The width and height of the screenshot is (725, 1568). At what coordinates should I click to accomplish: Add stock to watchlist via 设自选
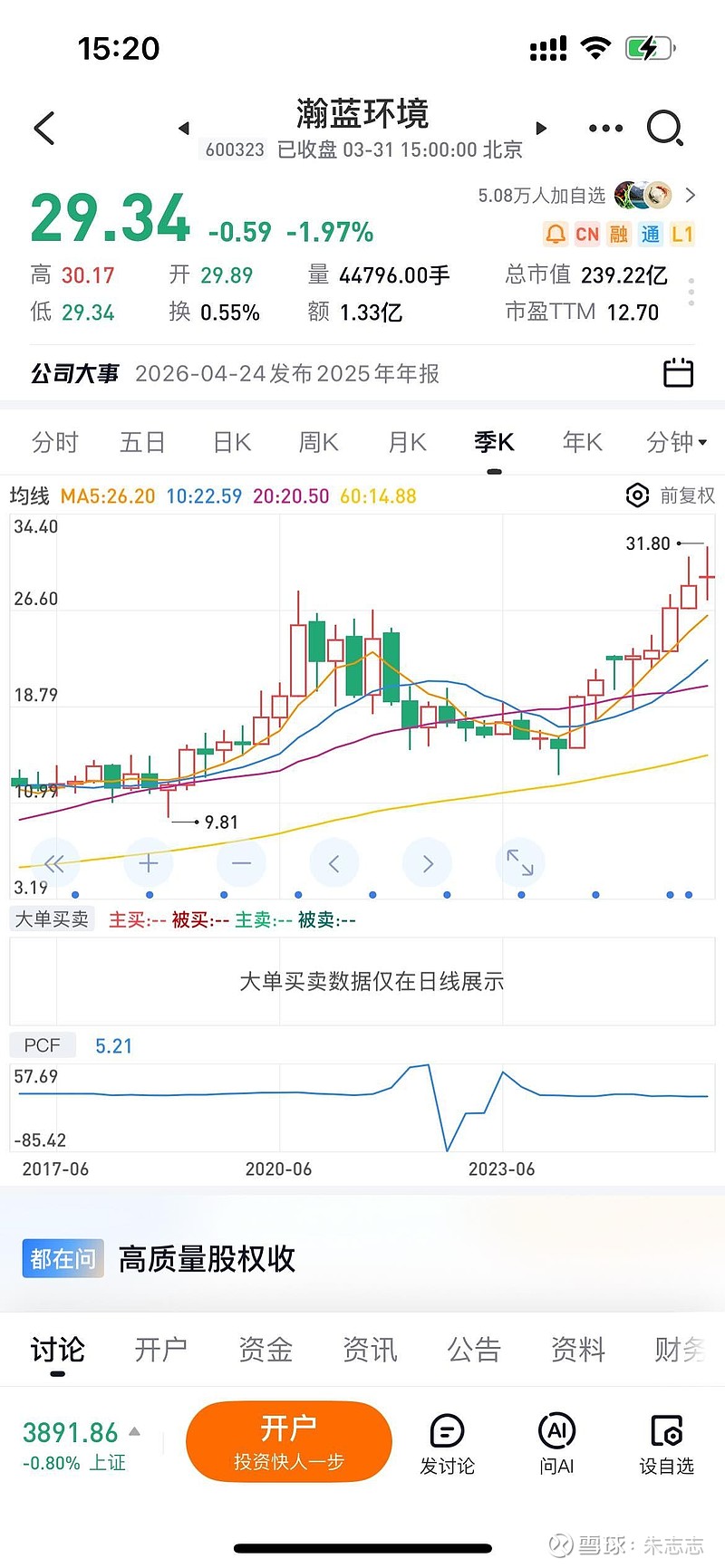pyautogui.click(x=666, y=1443)
